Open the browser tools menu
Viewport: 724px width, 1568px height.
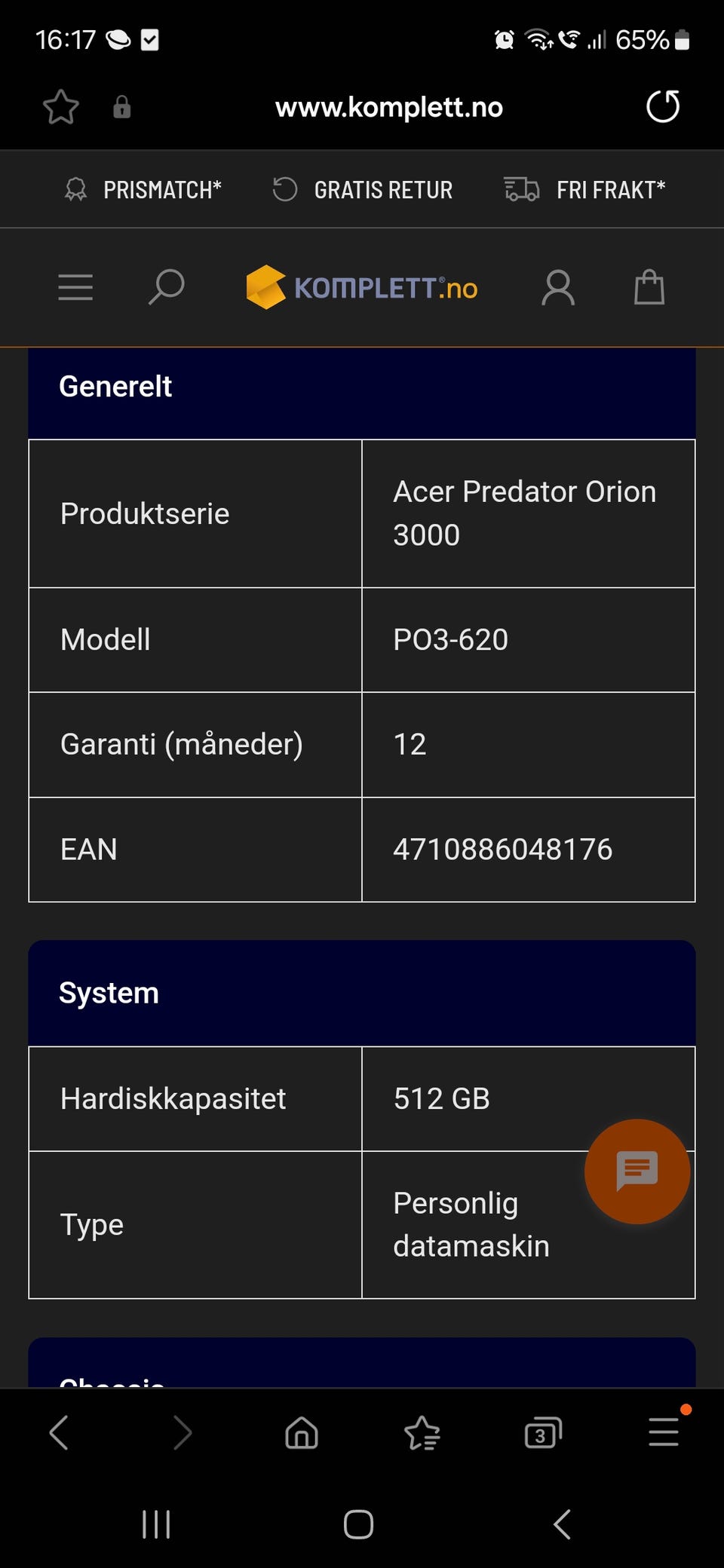[x=664, y=1431]
